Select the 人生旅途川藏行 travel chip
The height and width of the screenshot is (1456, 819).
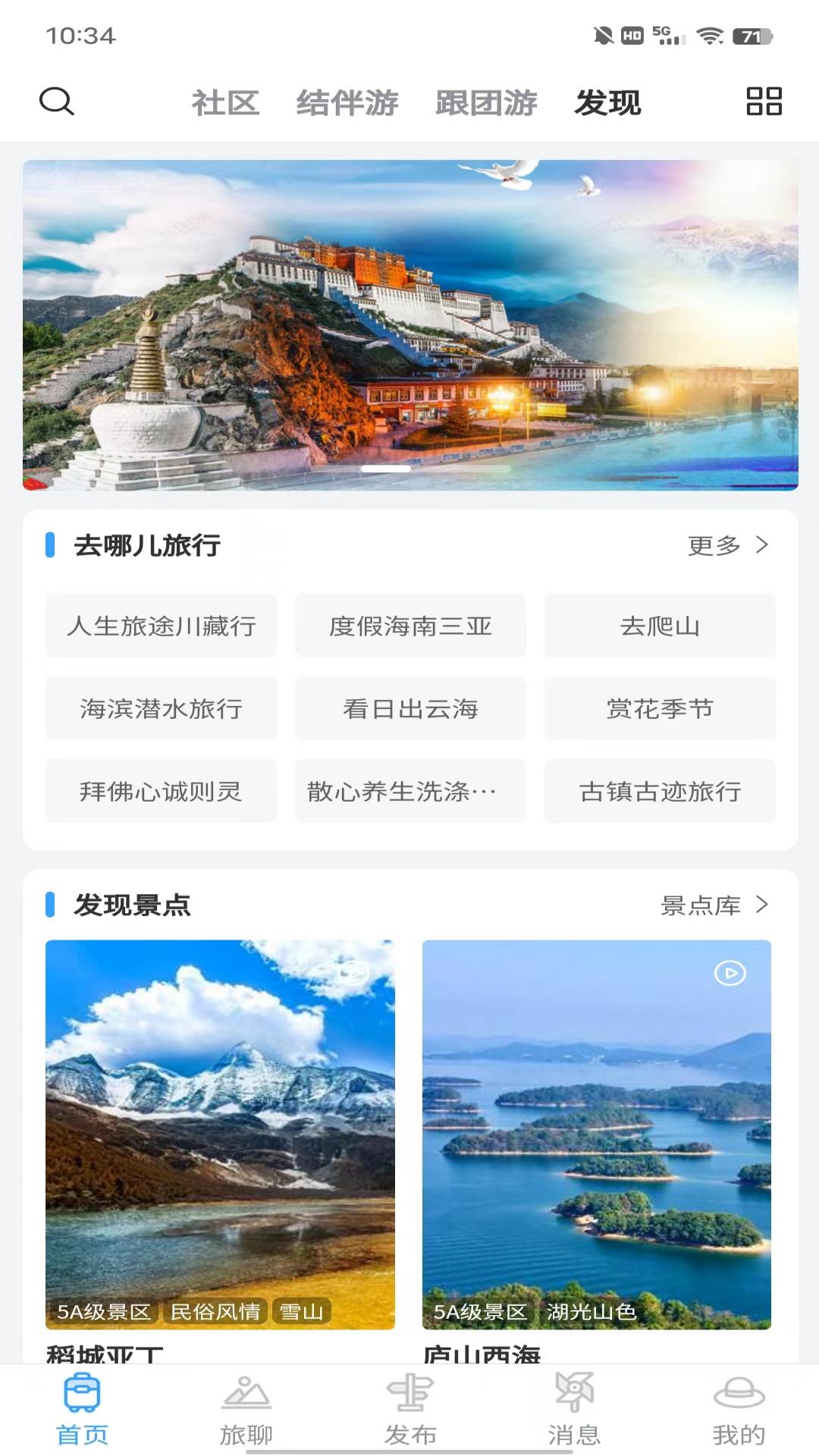[x=162, y=626]
